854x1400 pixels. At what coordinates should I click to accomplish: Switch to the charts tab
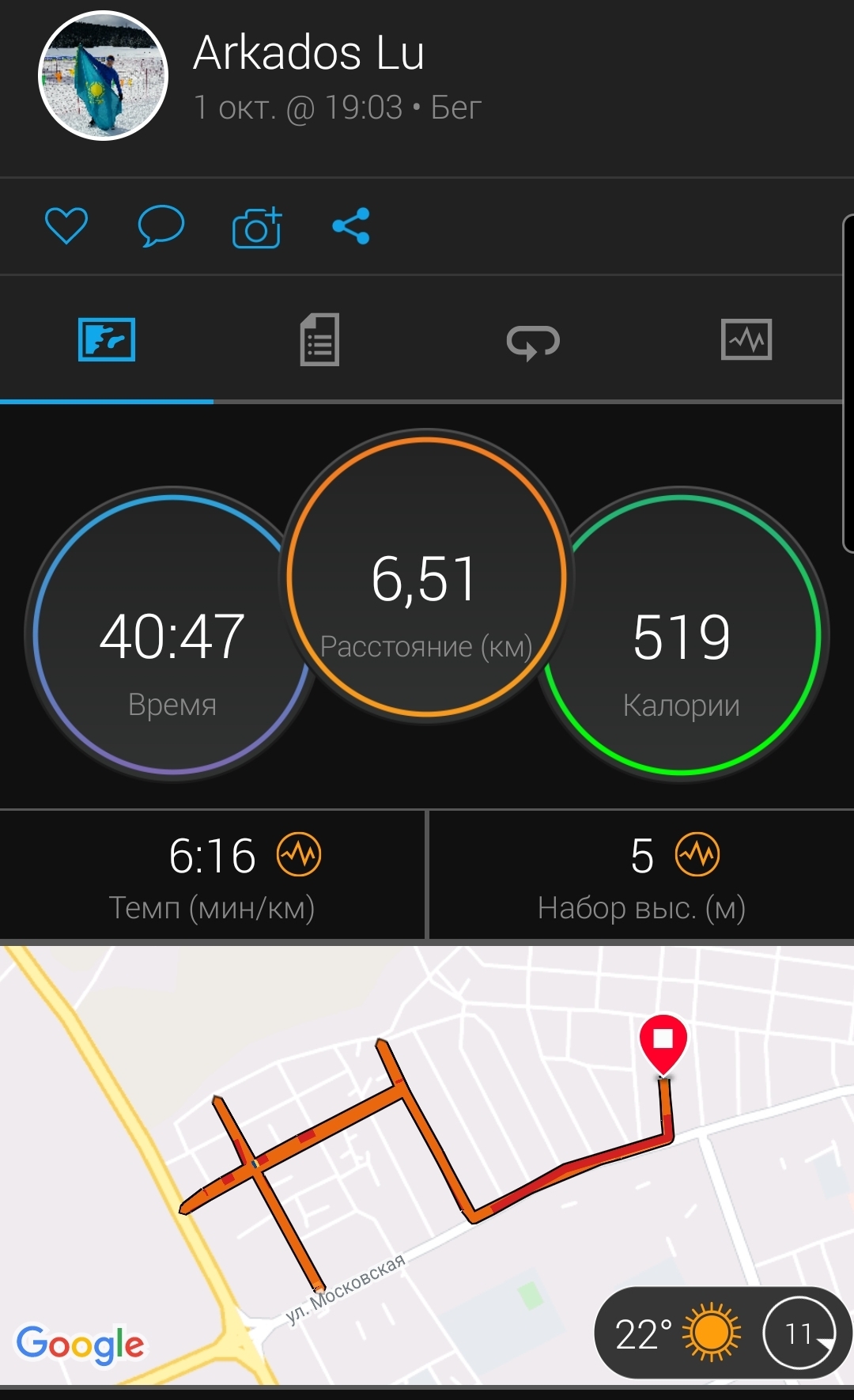[x=746, y=340]
